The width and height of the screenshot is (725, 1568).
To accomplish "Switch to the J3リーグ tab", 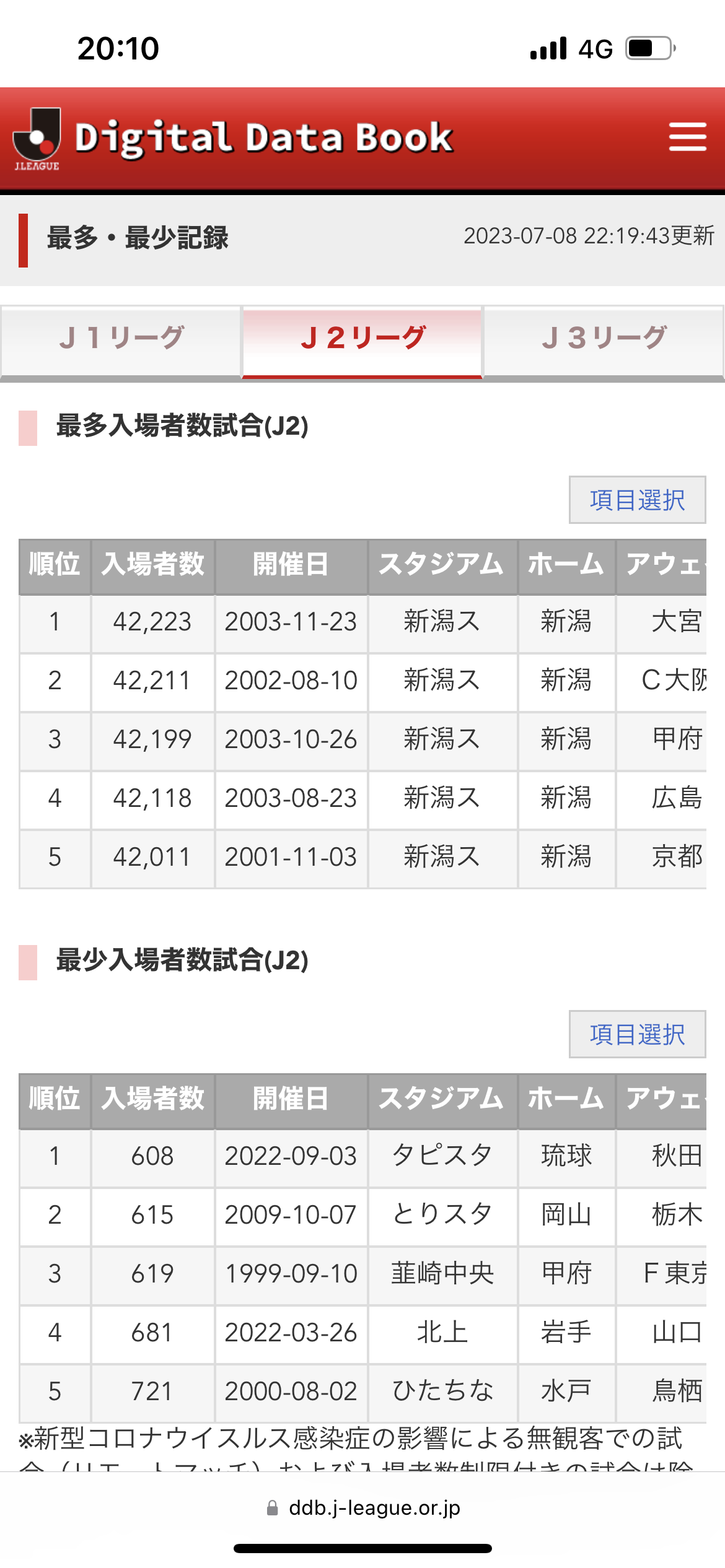I will 604,339.
